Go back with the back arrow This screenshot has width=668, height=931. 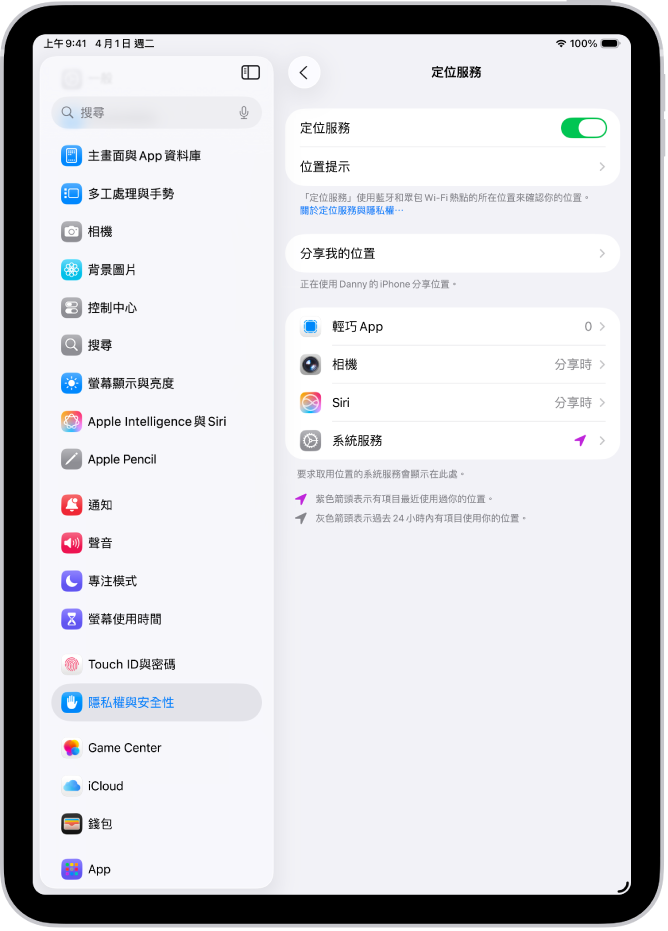coord(304,72)
